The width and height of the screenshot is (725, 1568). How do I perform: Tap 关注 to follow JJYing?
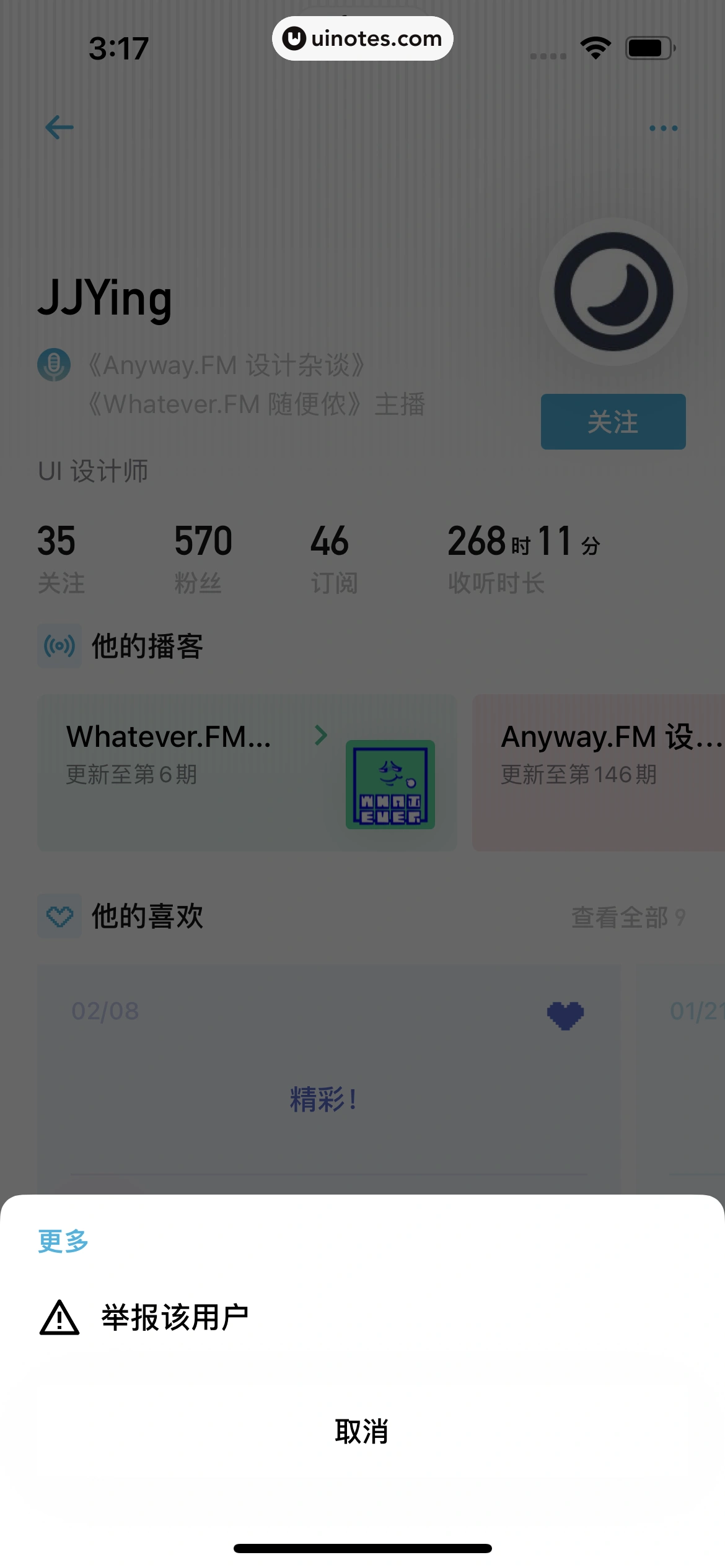pyautogui.click(x=613, y=422)
